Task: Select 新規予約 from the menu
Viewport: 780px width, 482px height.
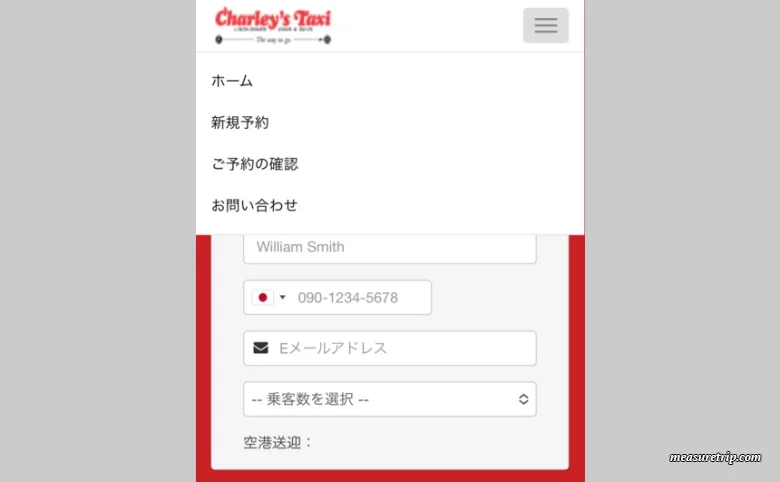Action: (240, 123)
